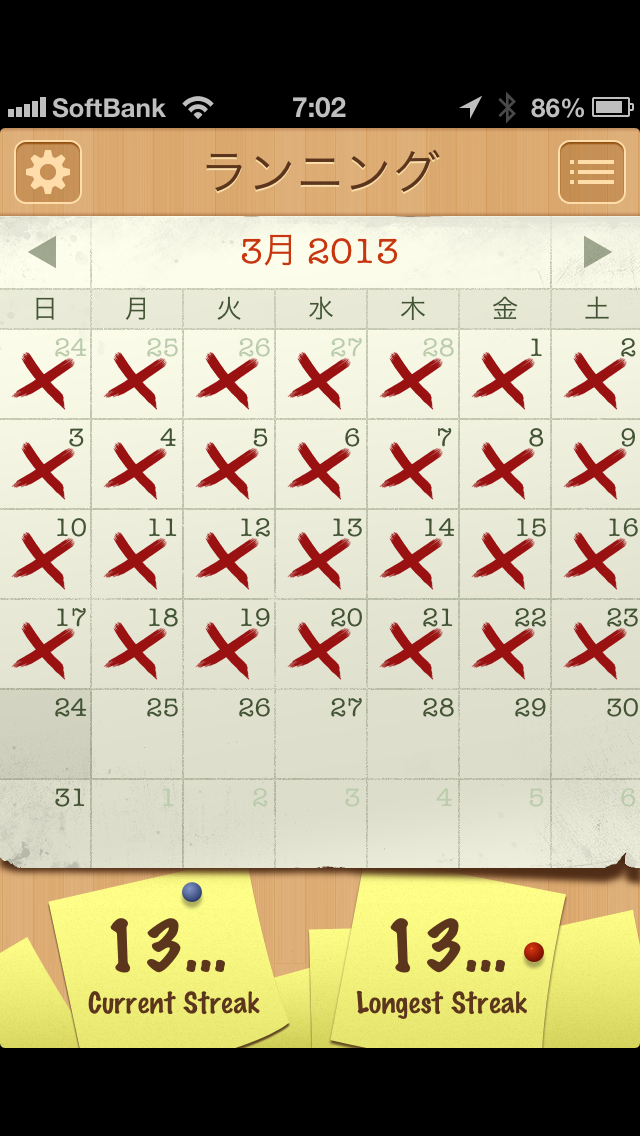Mark March 24 as completed
Viewport: 640px width, 1136px height.
(x=45, y=735)
